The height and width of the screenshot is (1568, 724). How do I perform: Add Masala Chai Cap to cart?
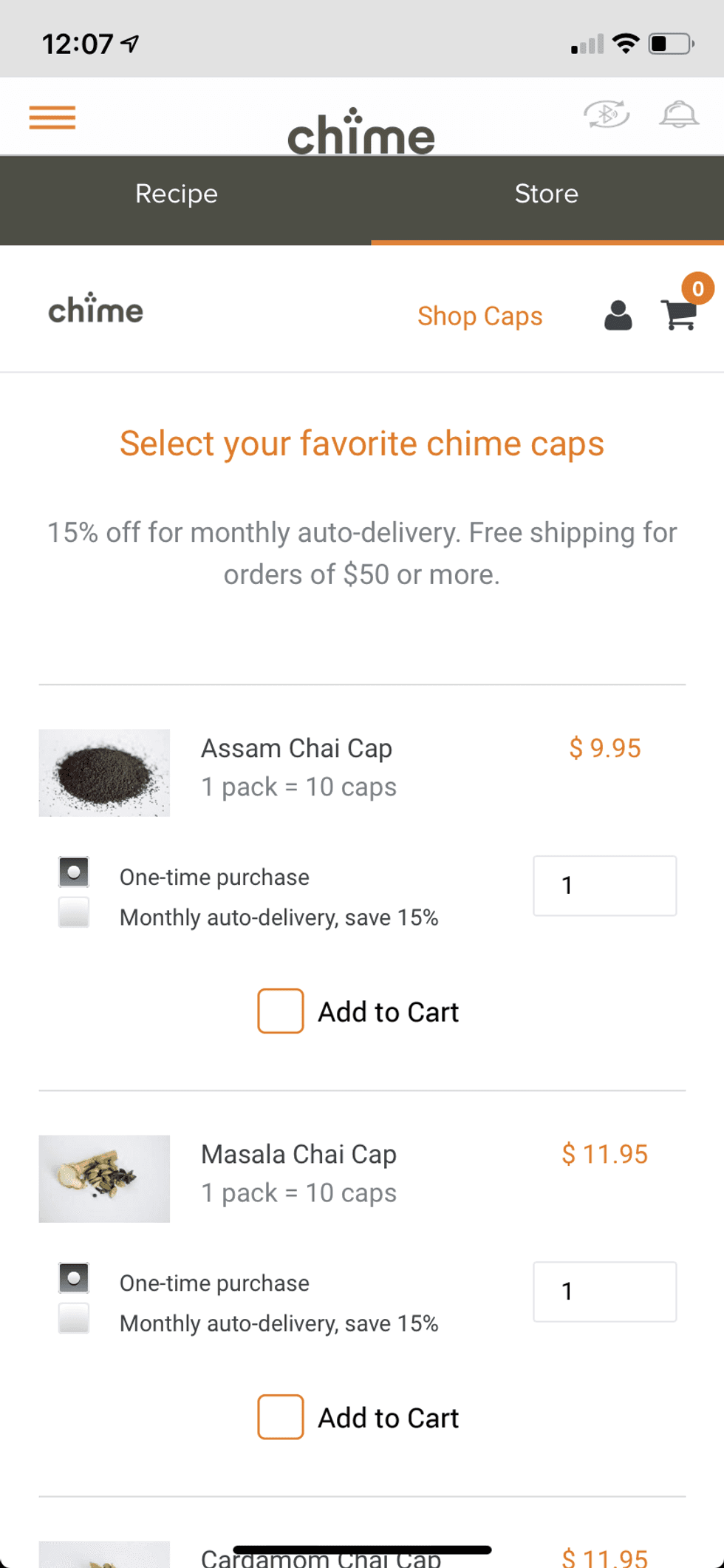[x=358, y=1417]
